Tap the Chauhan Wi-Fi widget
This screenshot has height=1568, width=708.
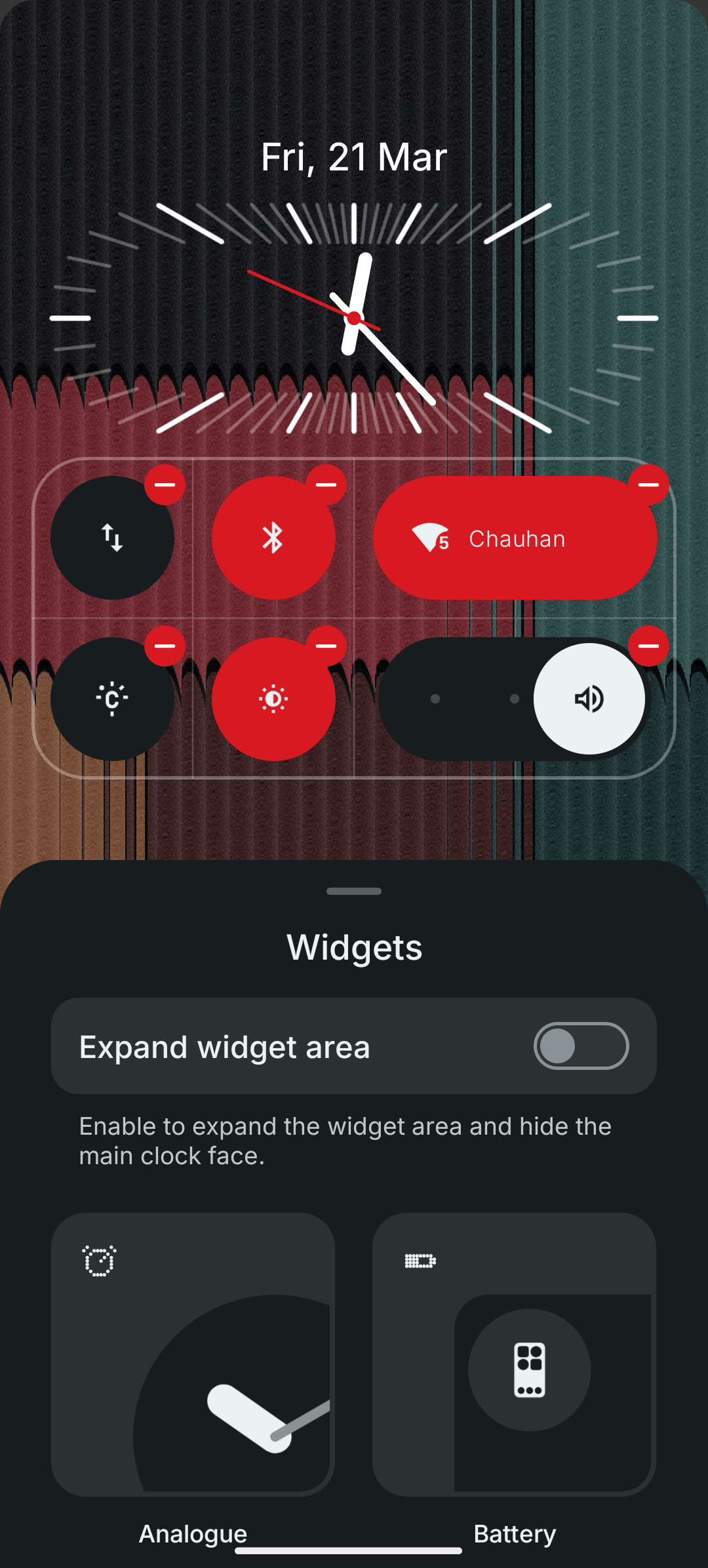[515, 538]
